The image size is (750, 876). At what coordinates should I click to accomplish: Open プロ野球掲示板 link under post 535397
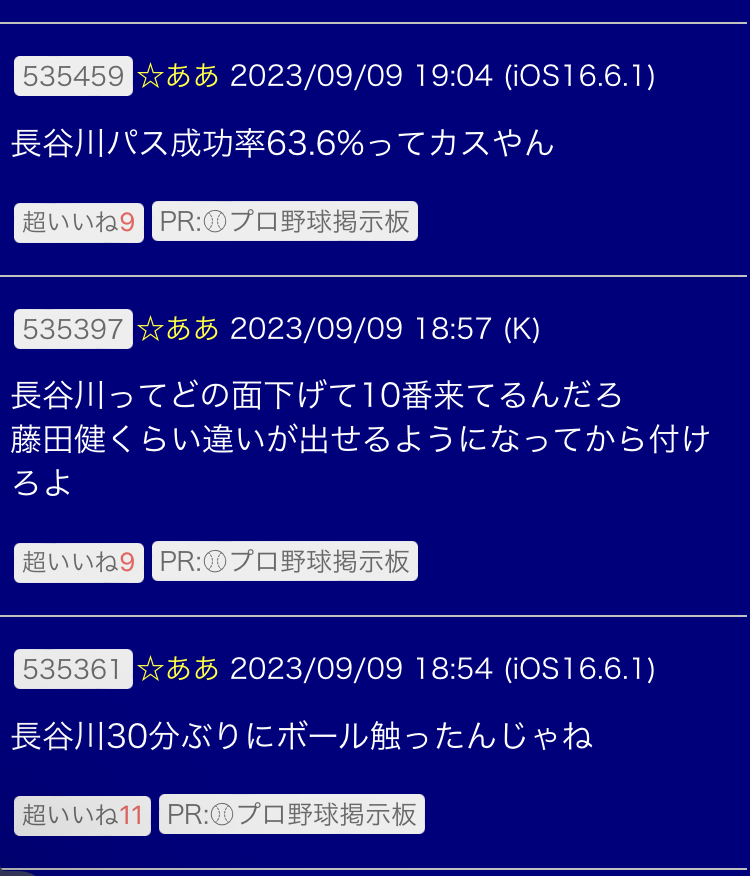(285, 562)
